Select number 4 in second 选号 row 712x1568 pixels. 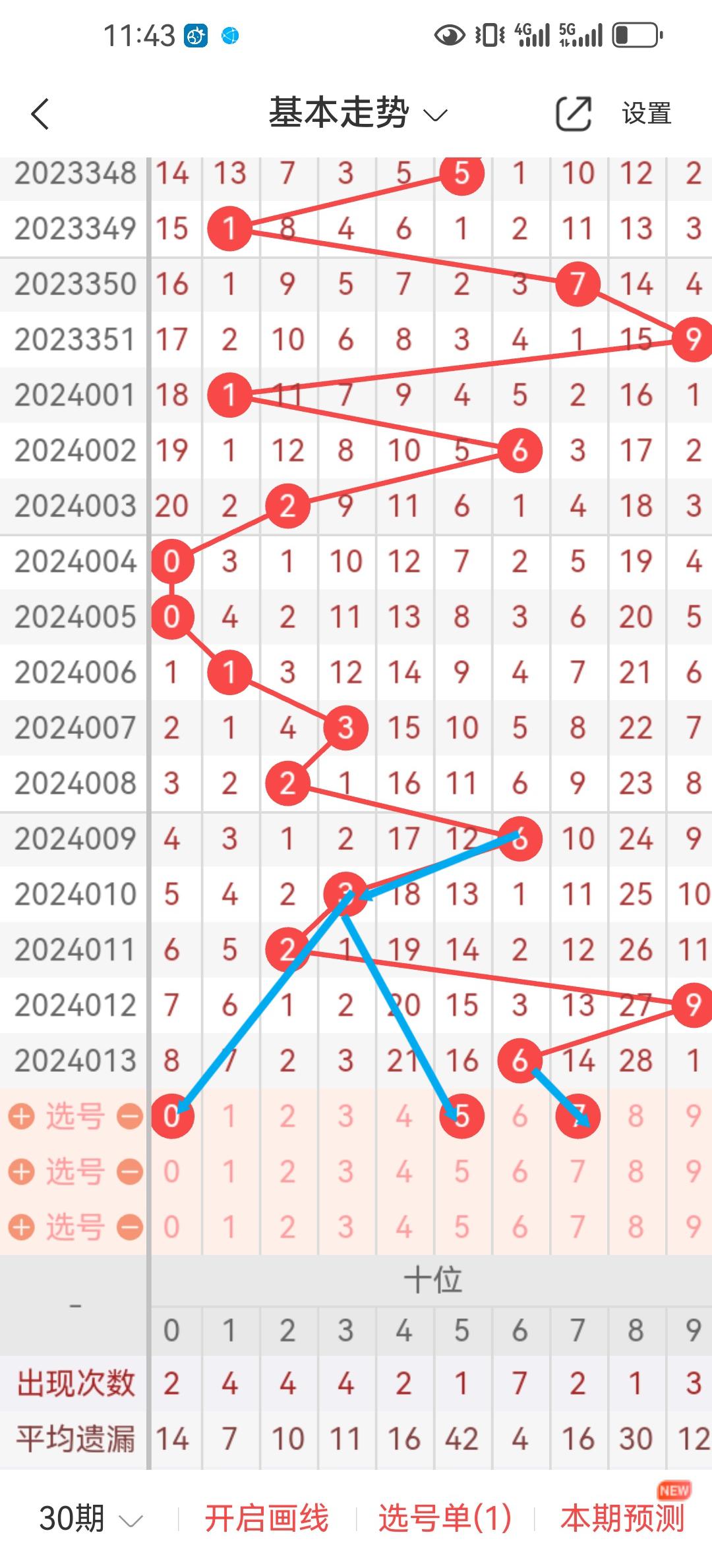[x=403, y=1171]
